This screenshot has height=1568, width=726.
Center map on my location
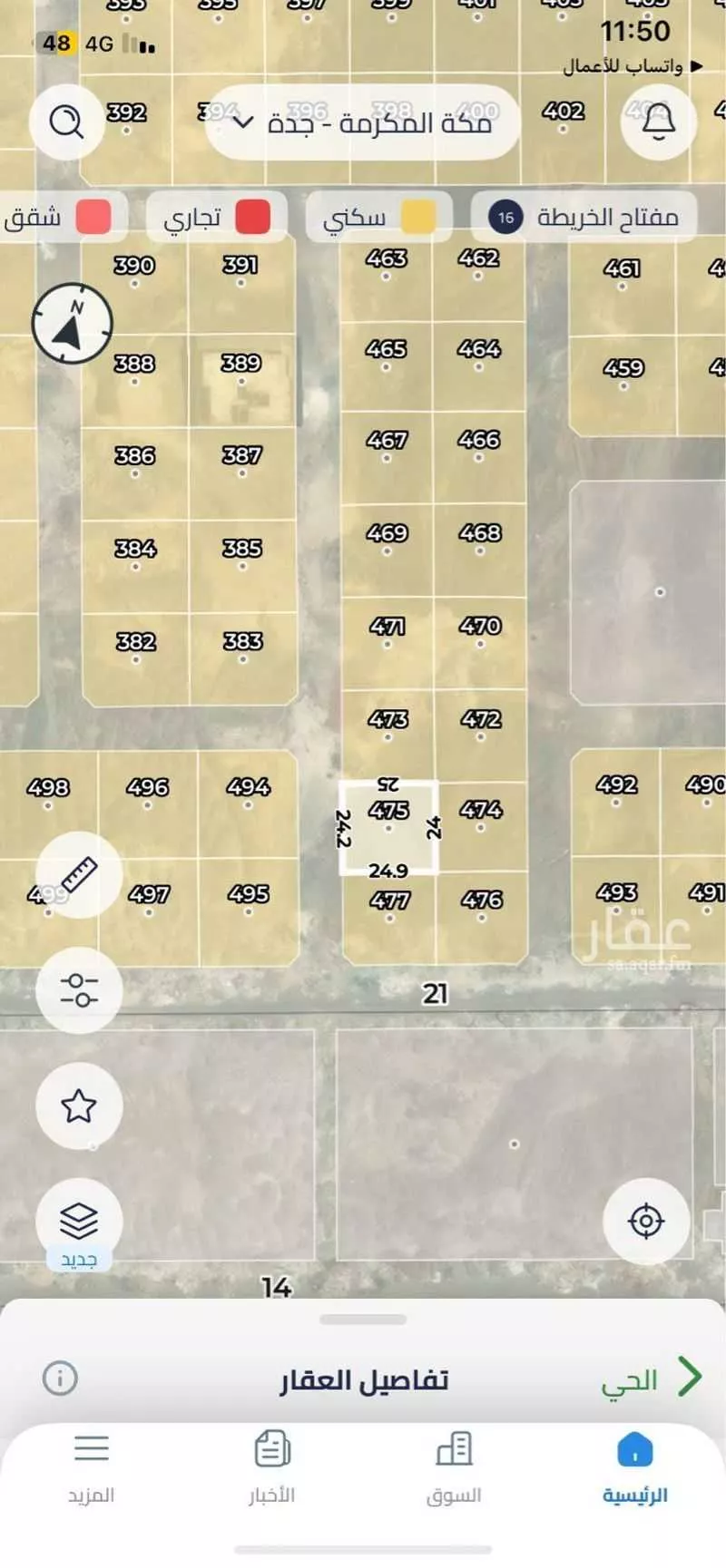pyautogui.click(x=646, y=1221)
